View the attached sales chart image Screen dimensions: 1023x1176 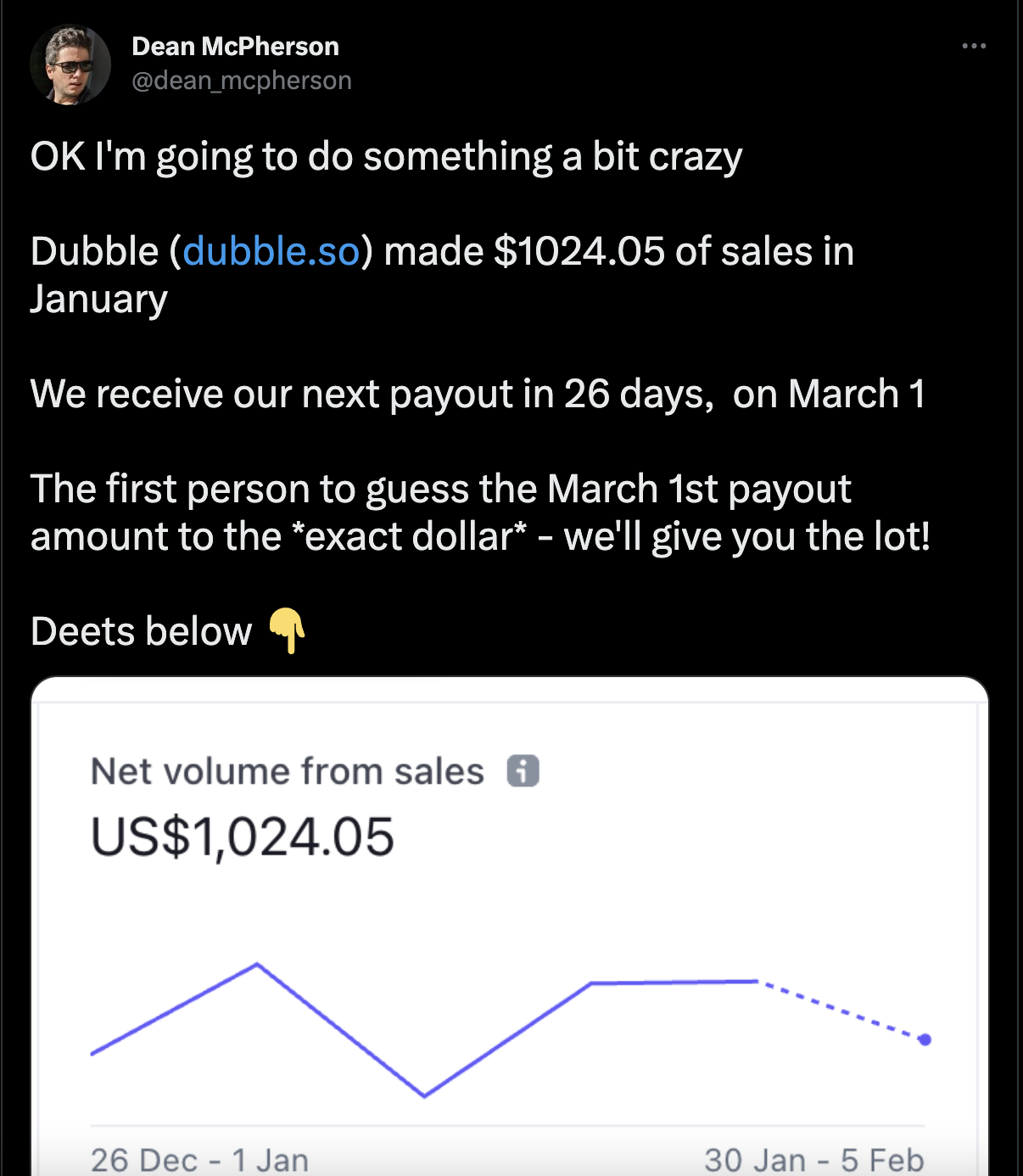click(509, 933)
